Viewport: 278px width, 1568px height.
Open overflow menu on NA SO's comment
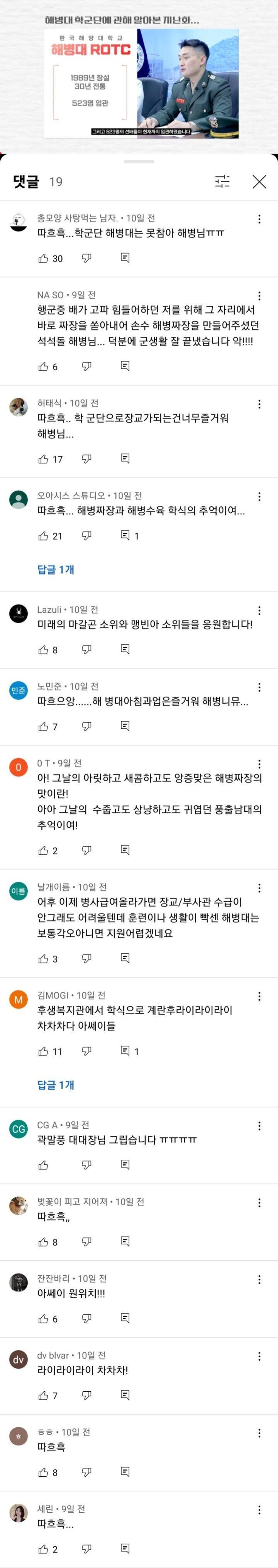(x=260, y=296)
